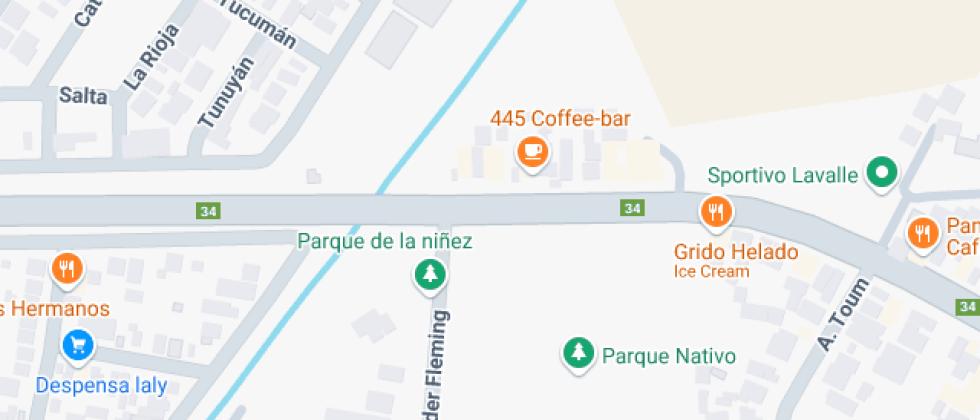The width and height of the screenshot is (980, 420).
Task: Tap the Grido Helado ice cream marker
Action: [x=716, y=211]
